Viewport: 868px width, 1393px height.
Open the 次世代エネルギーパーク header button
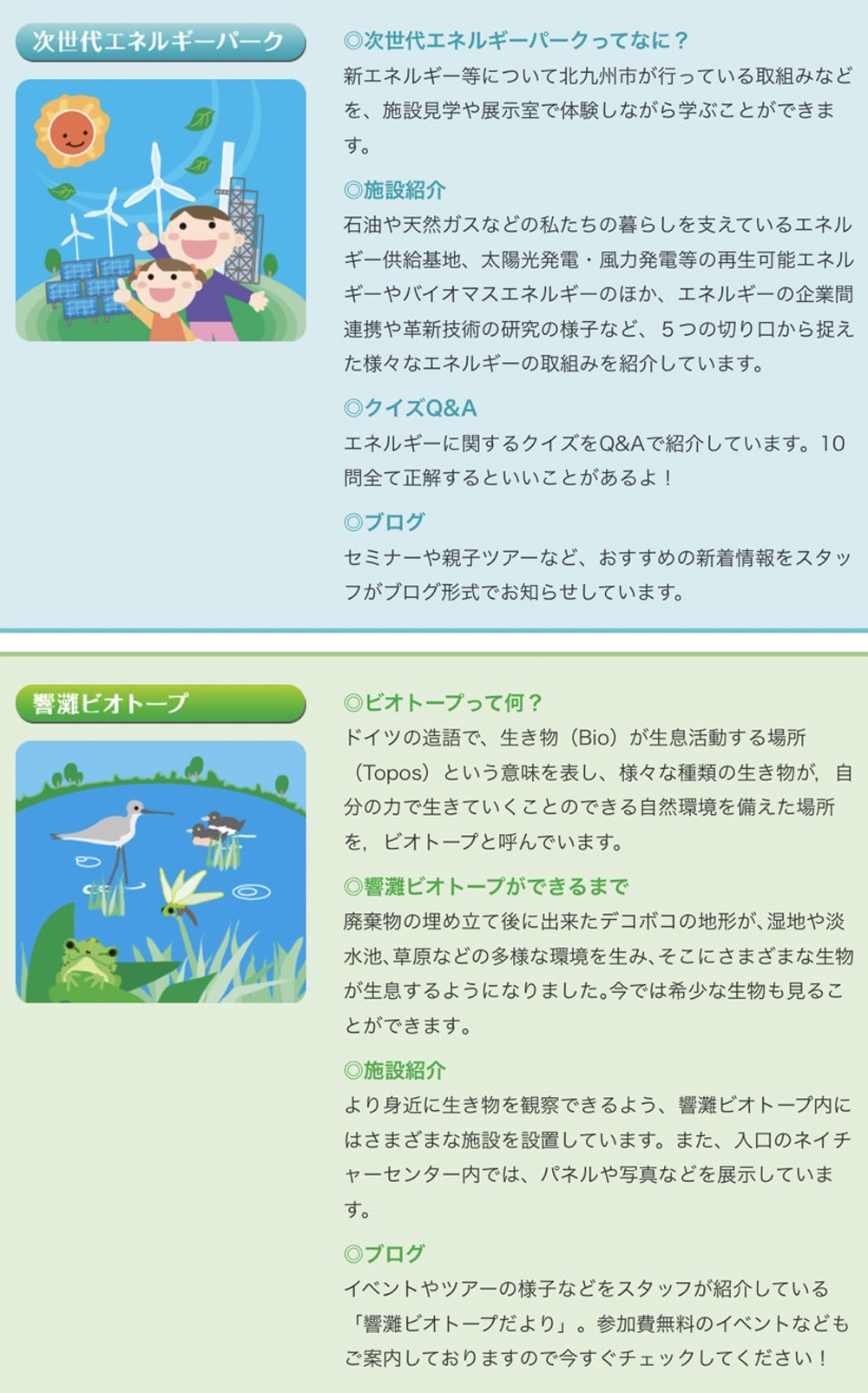tap(161, 42)
